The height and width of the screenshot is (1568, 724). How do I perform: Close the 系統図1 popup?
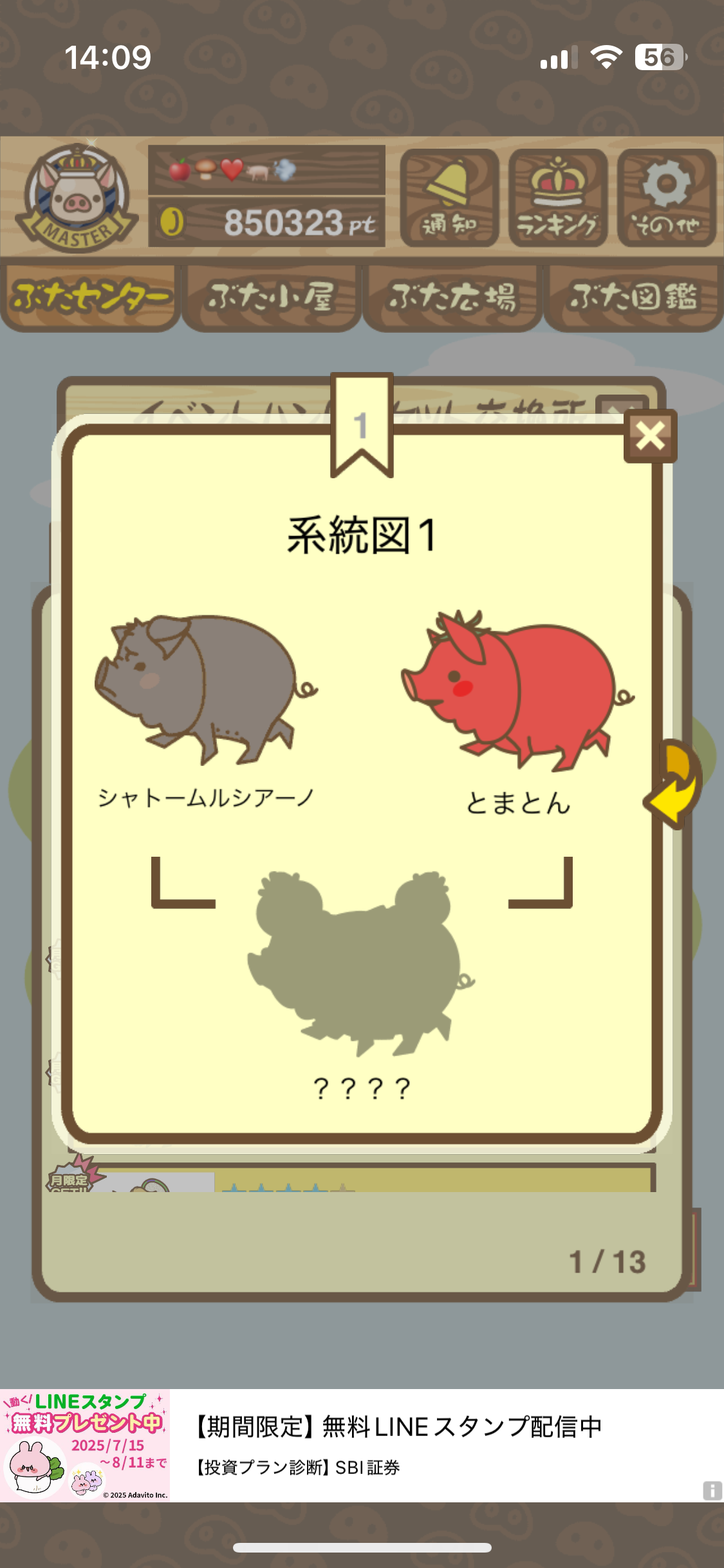pos(650,436)
